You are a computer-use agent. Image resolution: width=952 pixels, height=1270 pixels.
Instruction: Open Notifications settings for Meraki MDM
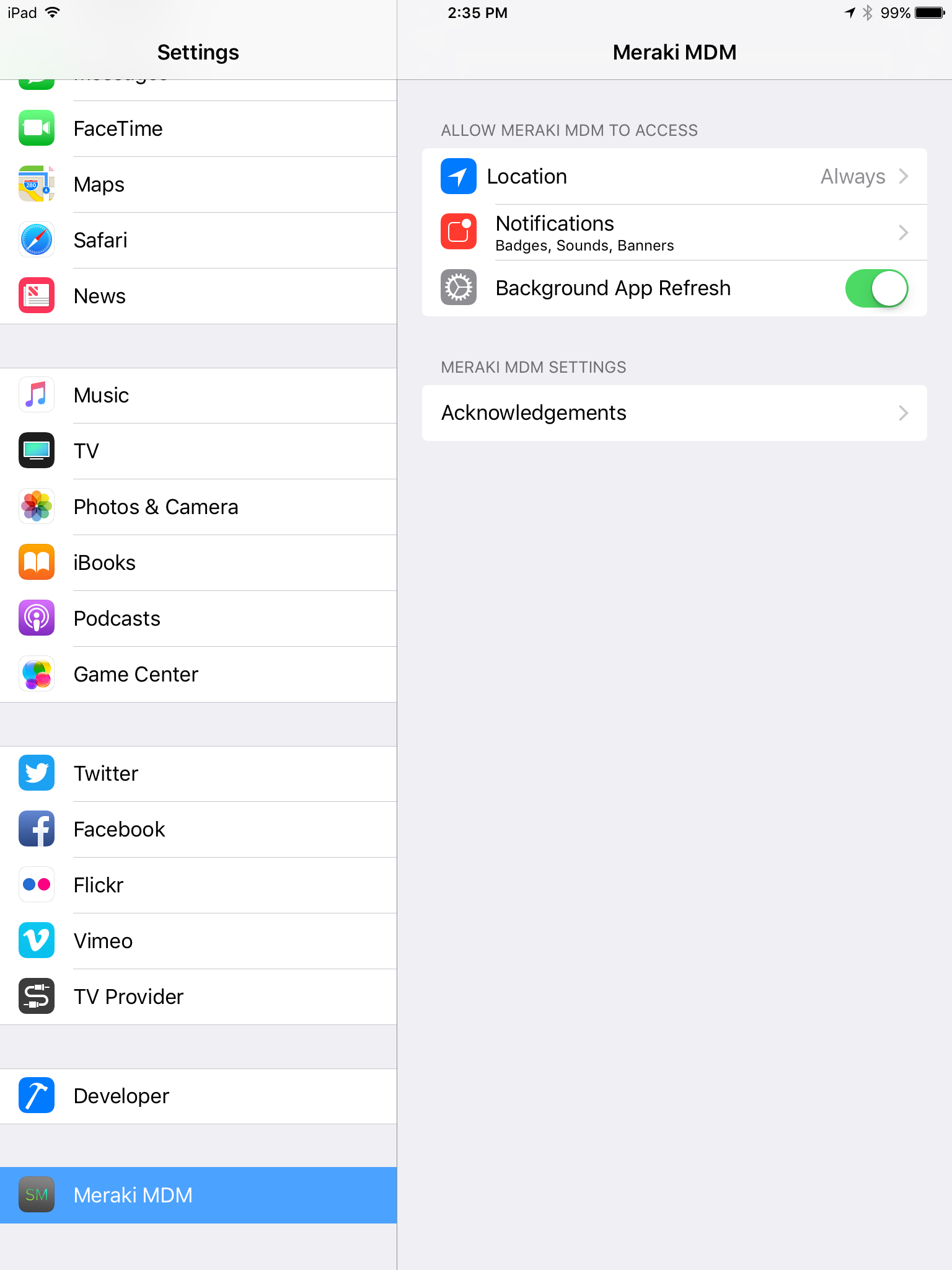tap(674, 233)
